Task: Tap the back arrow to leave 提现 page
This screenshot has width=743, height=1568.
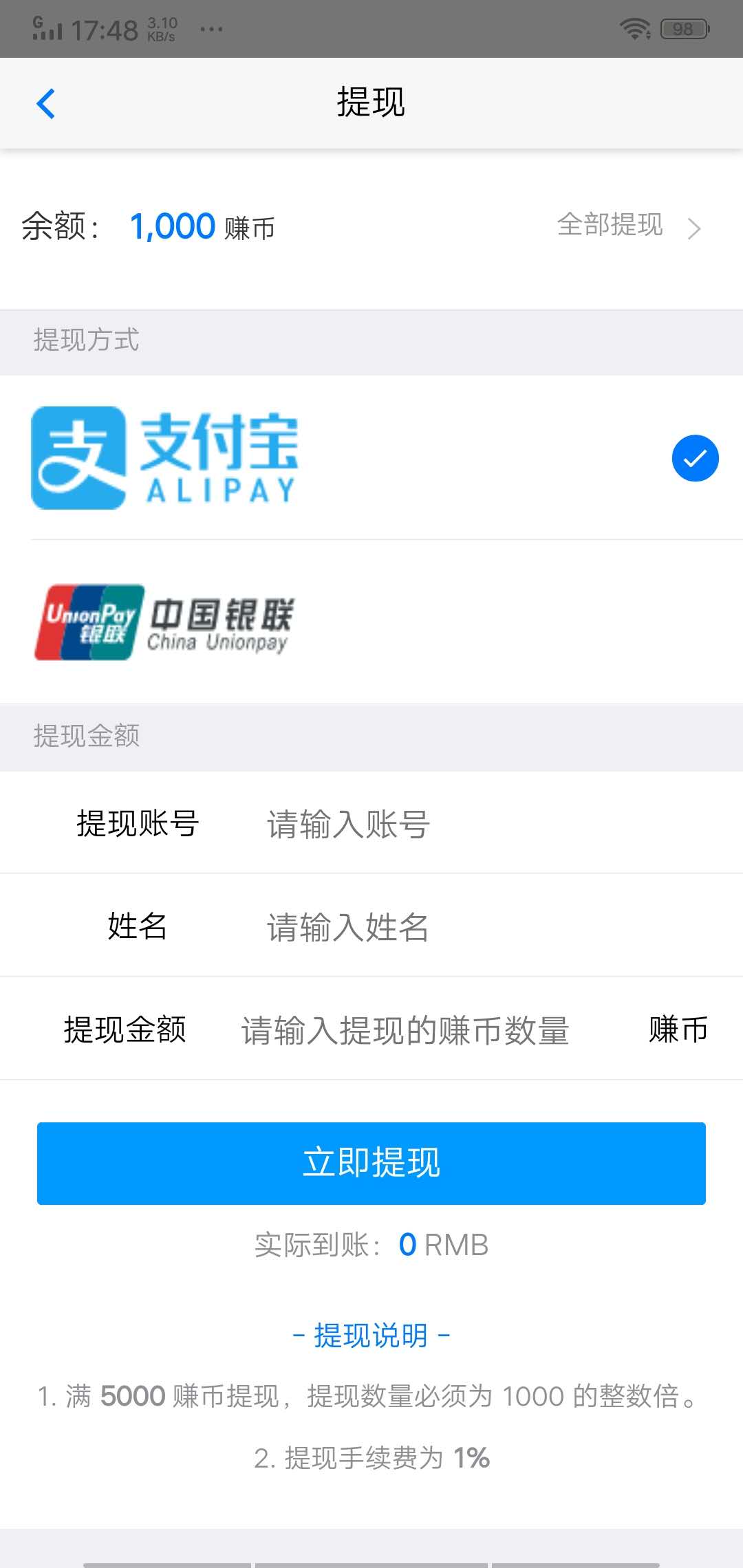Action: point(45,103)
